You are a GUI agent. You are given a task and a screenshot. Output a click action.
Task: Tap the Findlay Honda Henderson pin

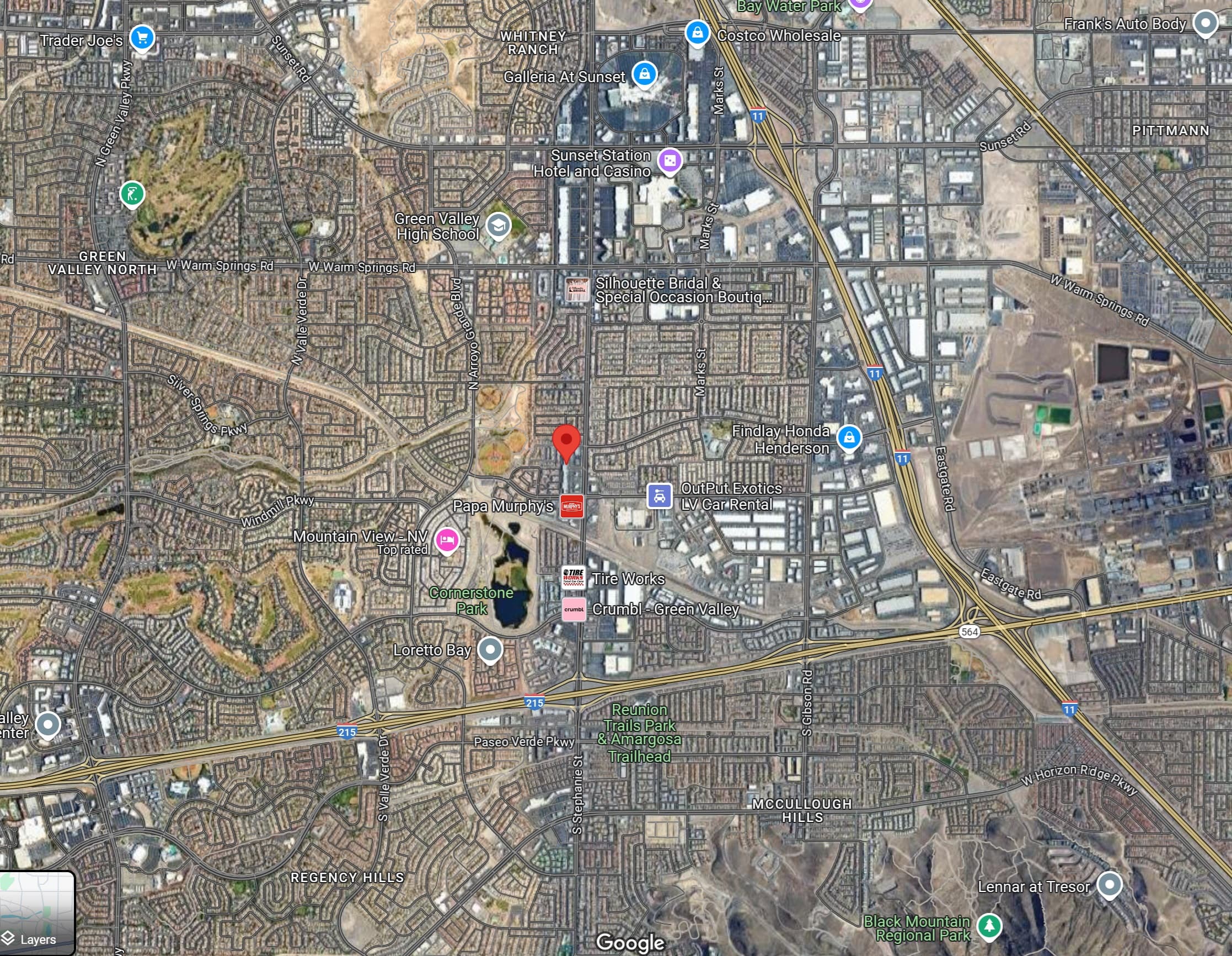click(x=848, y=437)
